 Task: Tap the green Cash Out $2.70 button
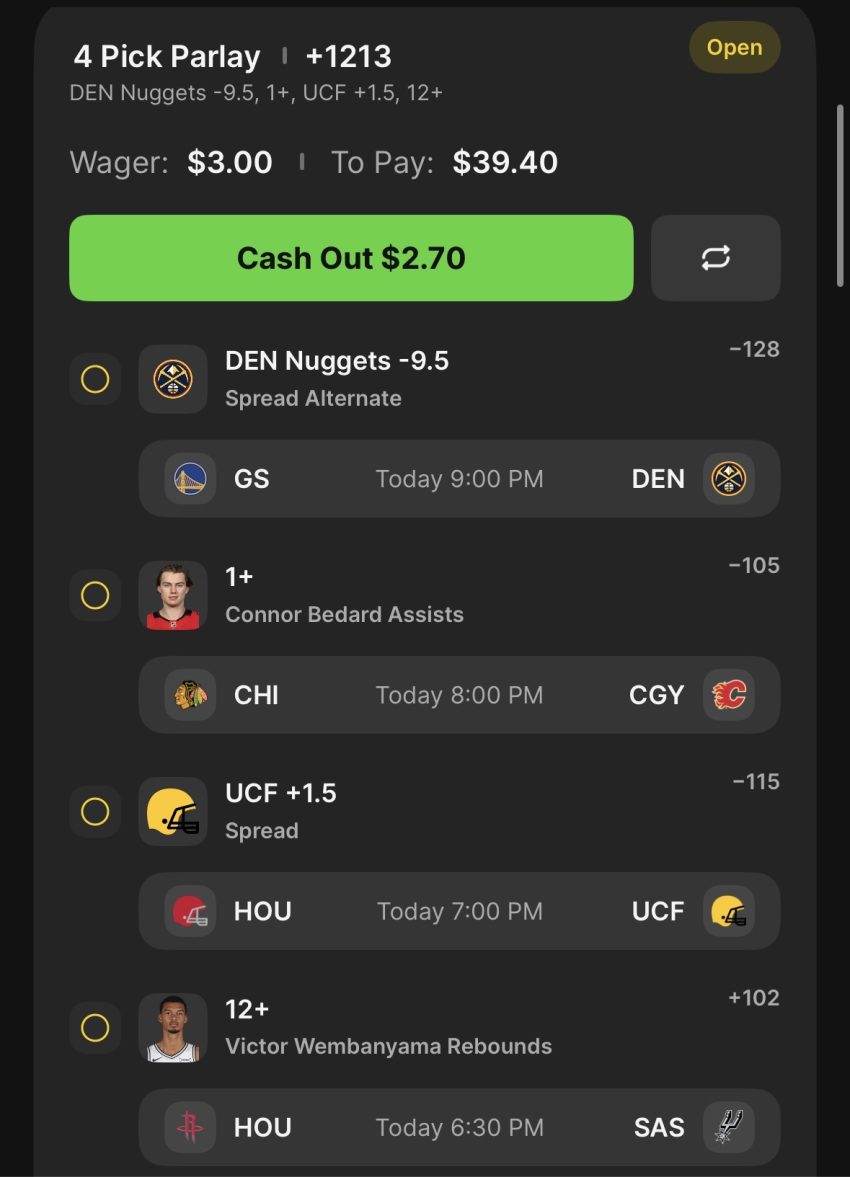tap(351, 258)
